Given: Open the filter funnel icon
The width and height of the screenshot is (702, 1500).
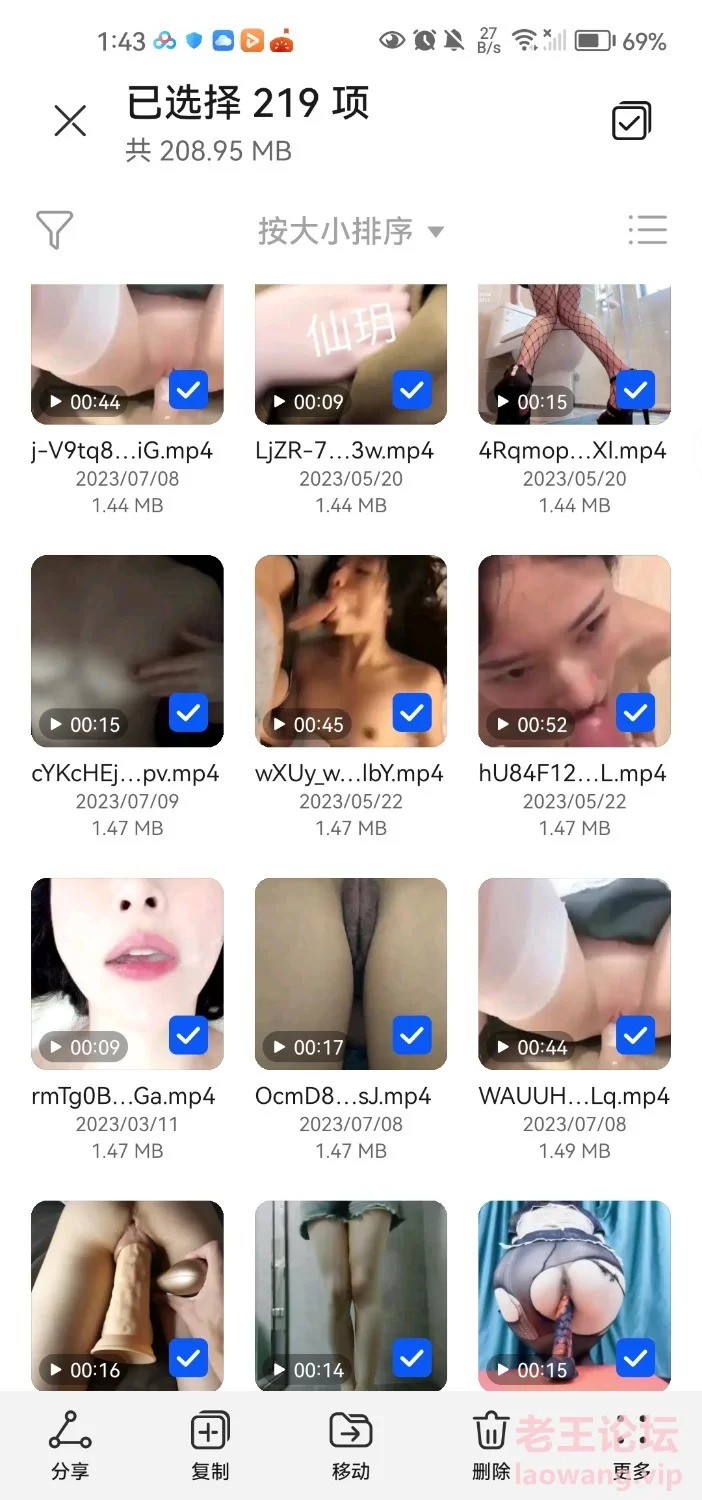Looking at the screenshot, I should point(54,231).
